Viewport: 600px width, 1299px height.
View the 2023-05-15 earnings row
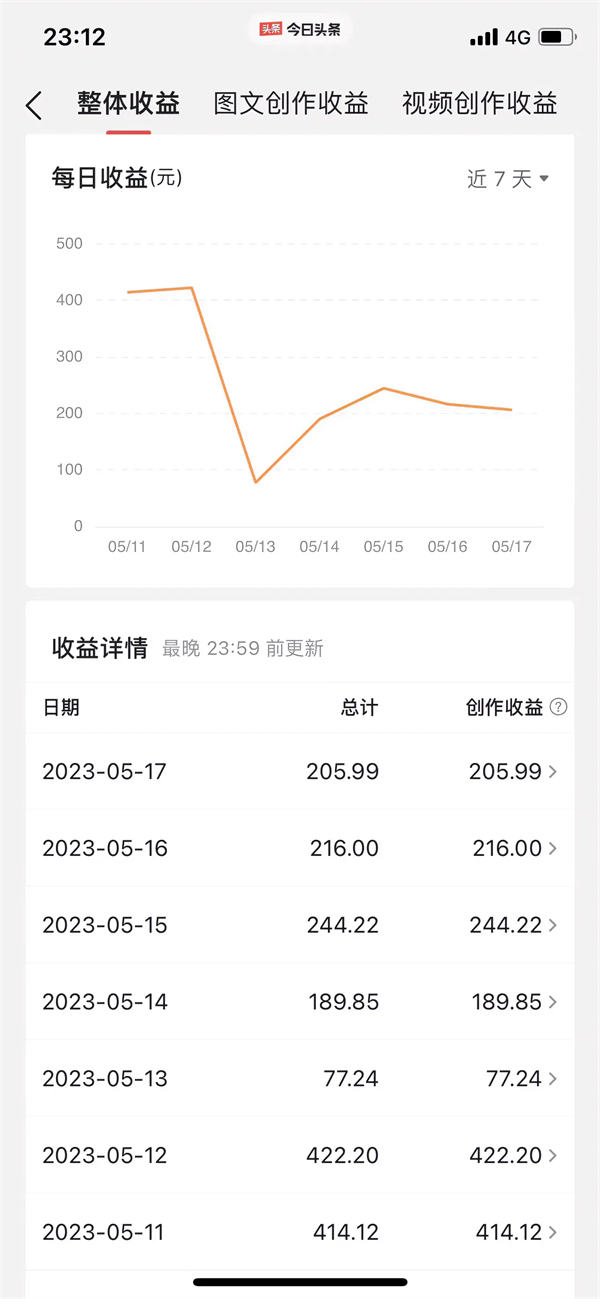pos(300,926)
